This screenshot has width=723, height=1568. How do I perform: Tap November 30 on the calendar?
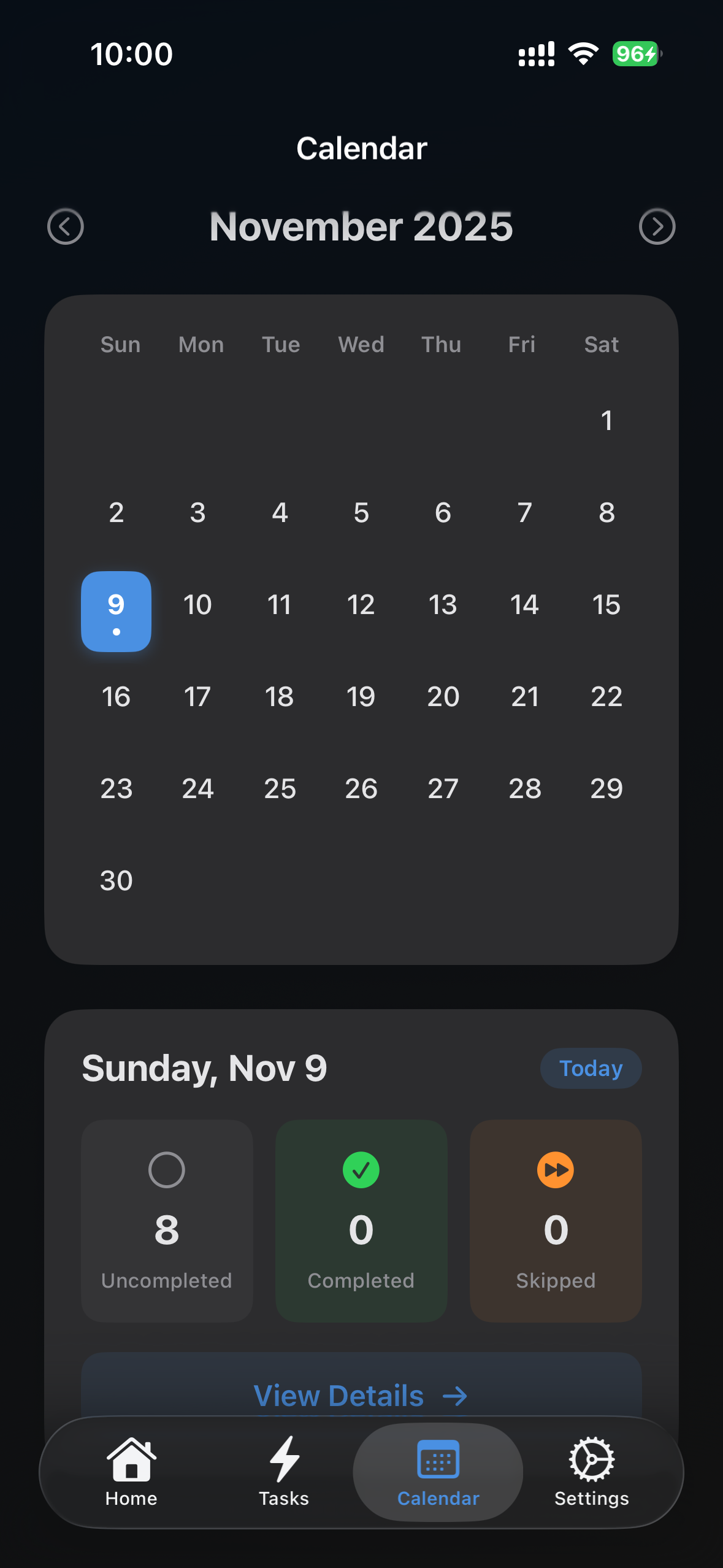117,881
